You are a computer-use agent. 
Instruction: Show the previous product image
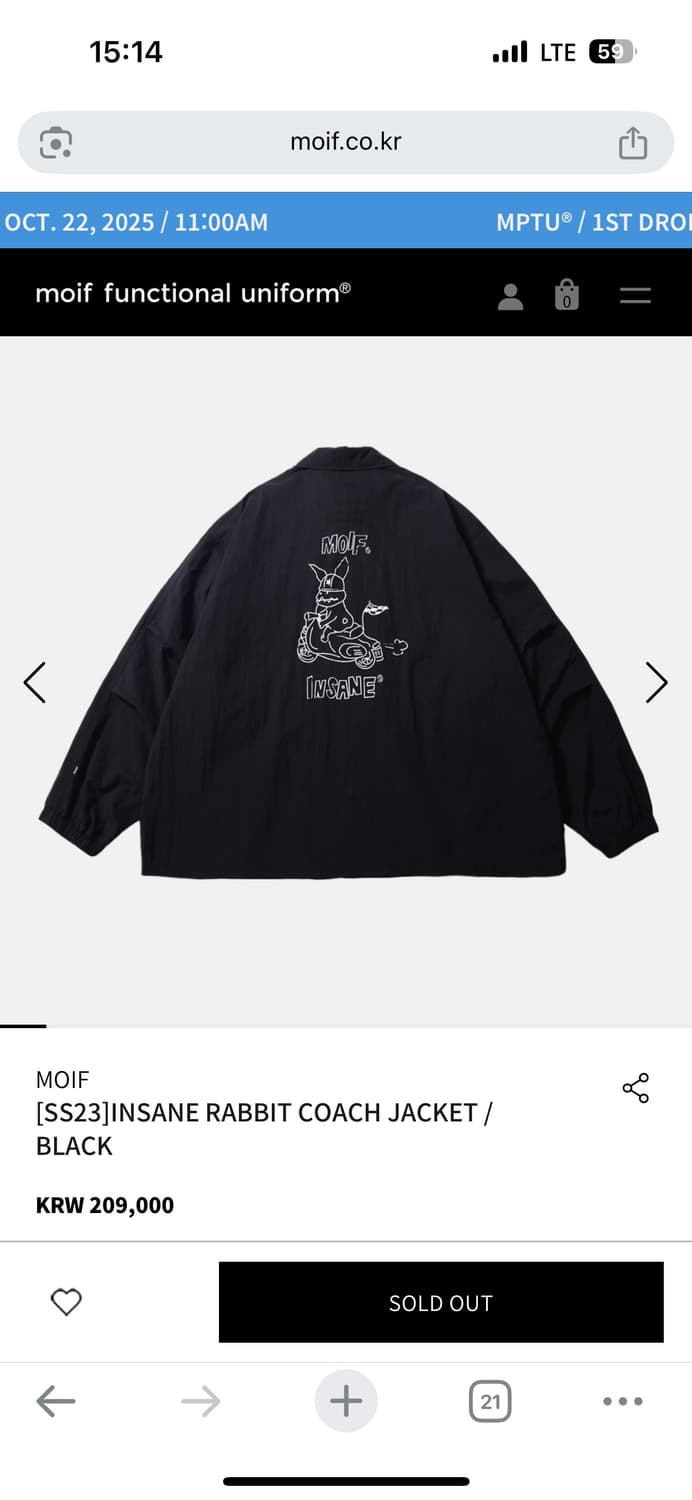click(x=35, y=682)
